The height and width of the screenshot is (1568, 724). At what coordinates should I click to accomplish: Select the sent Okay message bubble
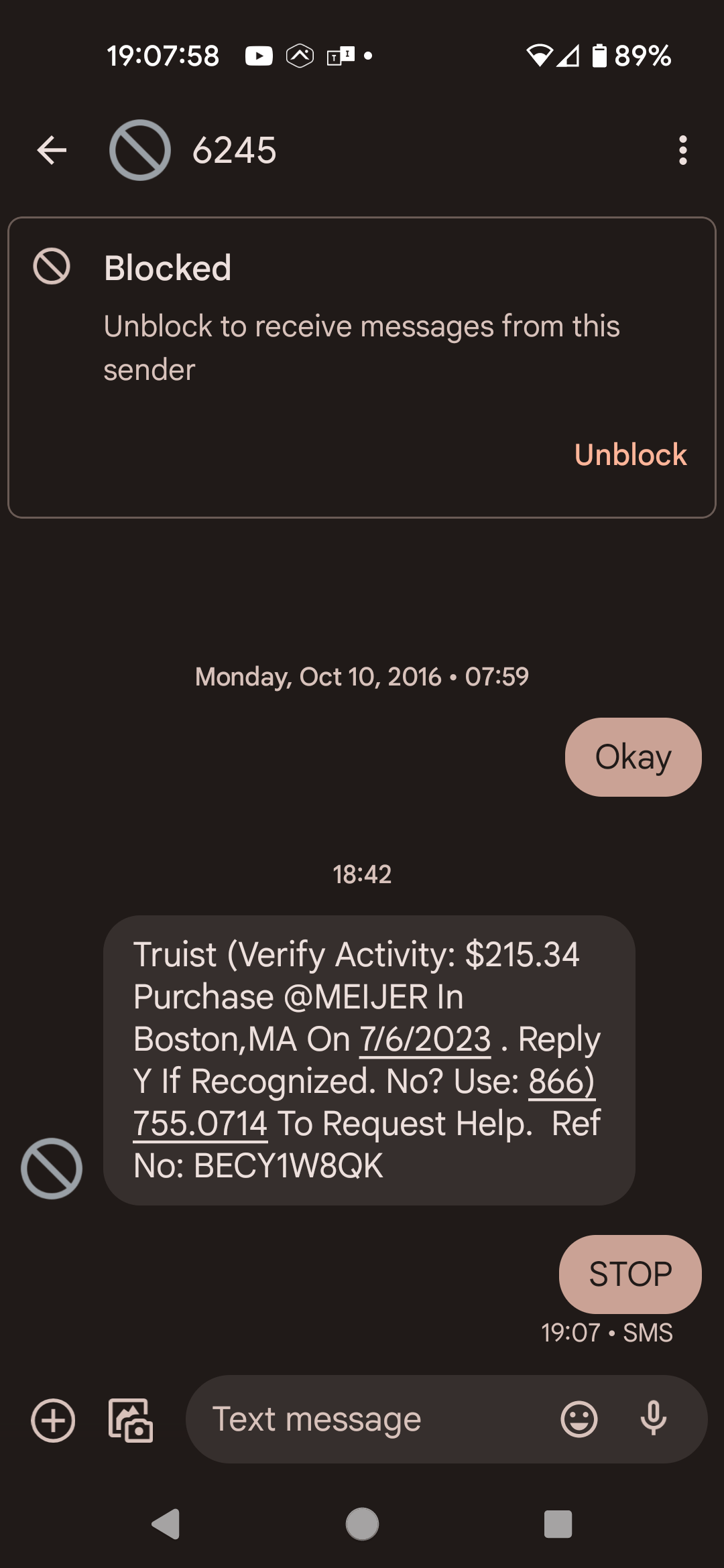click(x=632, y=756)
